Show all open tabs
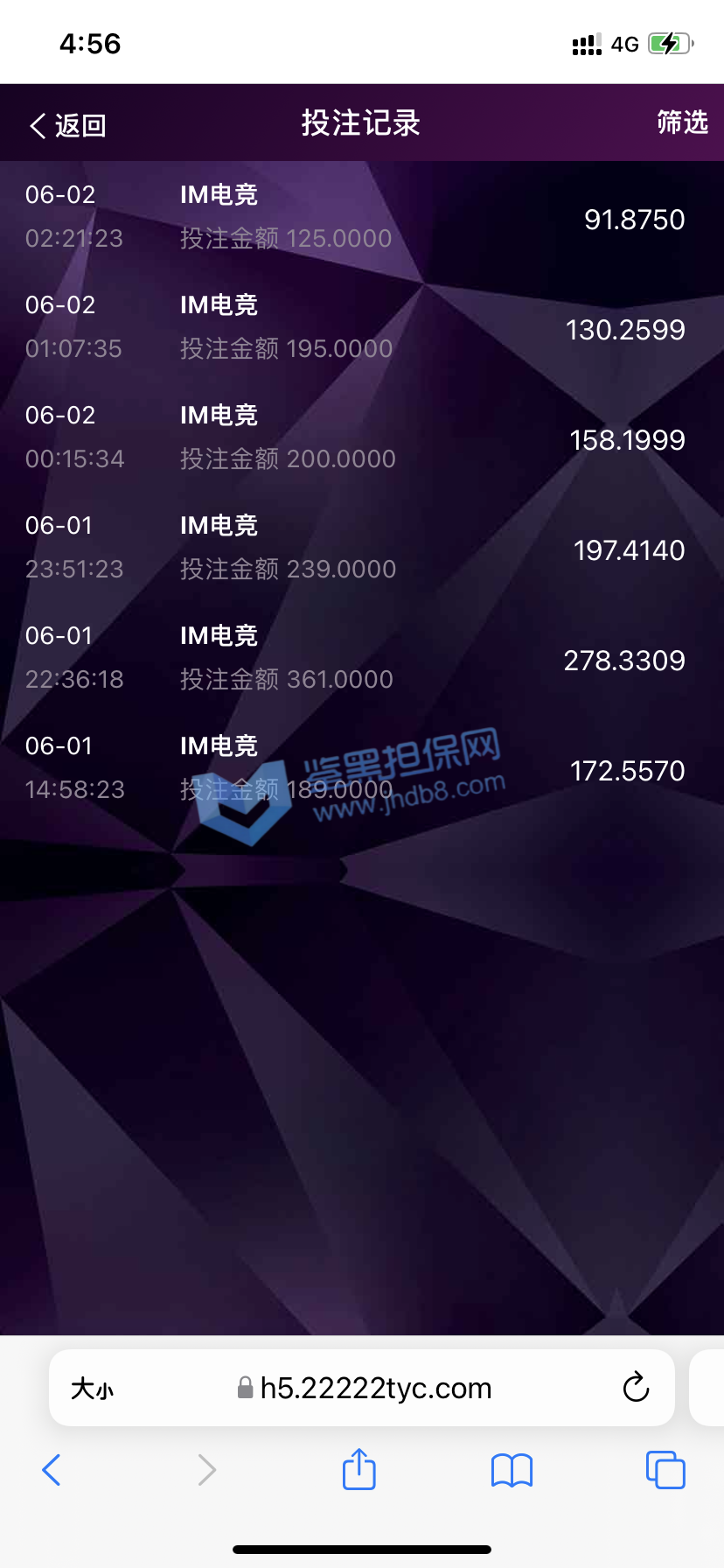This screenshot has width=724, height=1568. pos(665,1470)
